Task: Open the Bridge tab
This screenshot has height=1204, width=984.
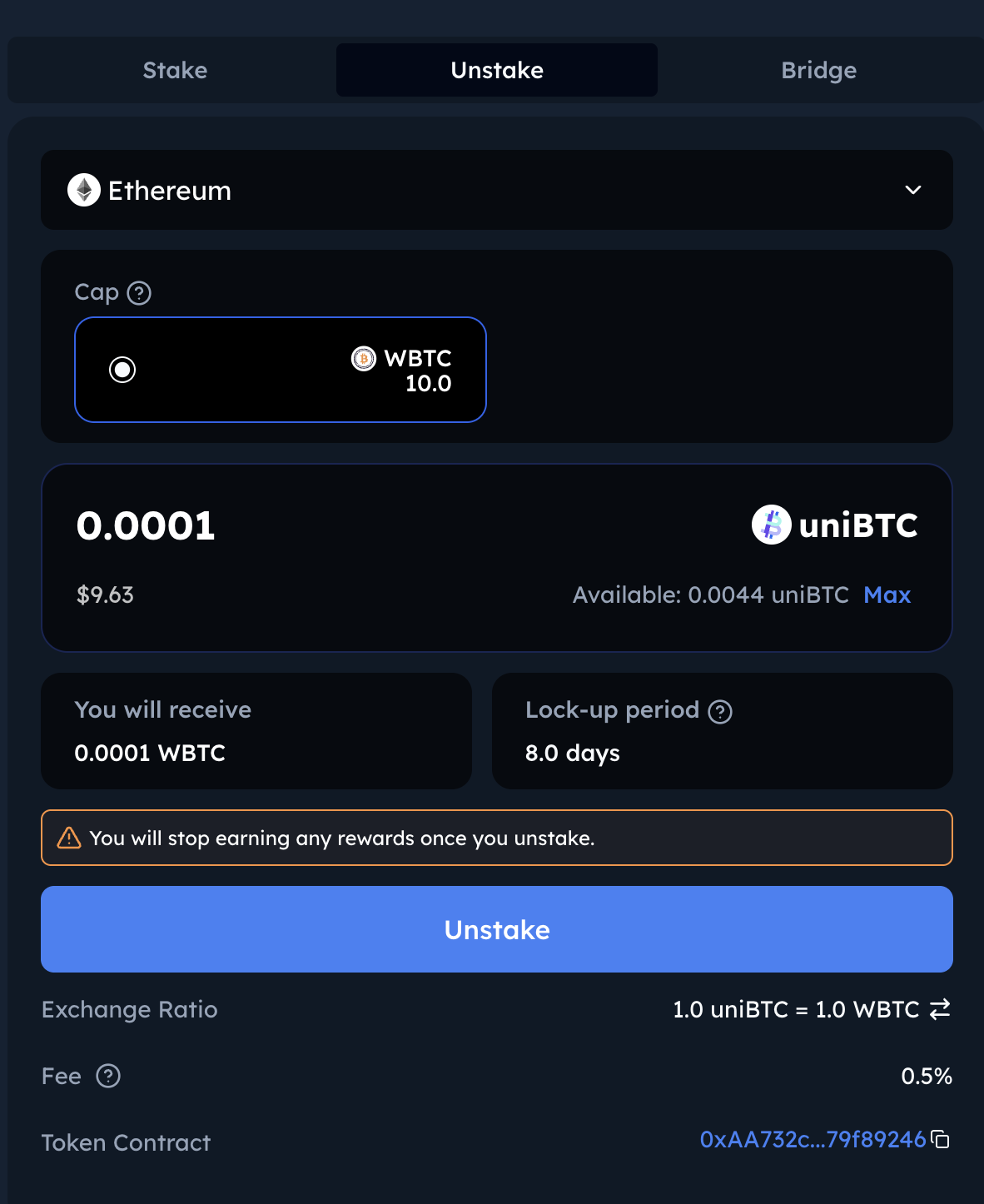Action: click(818, 71)
